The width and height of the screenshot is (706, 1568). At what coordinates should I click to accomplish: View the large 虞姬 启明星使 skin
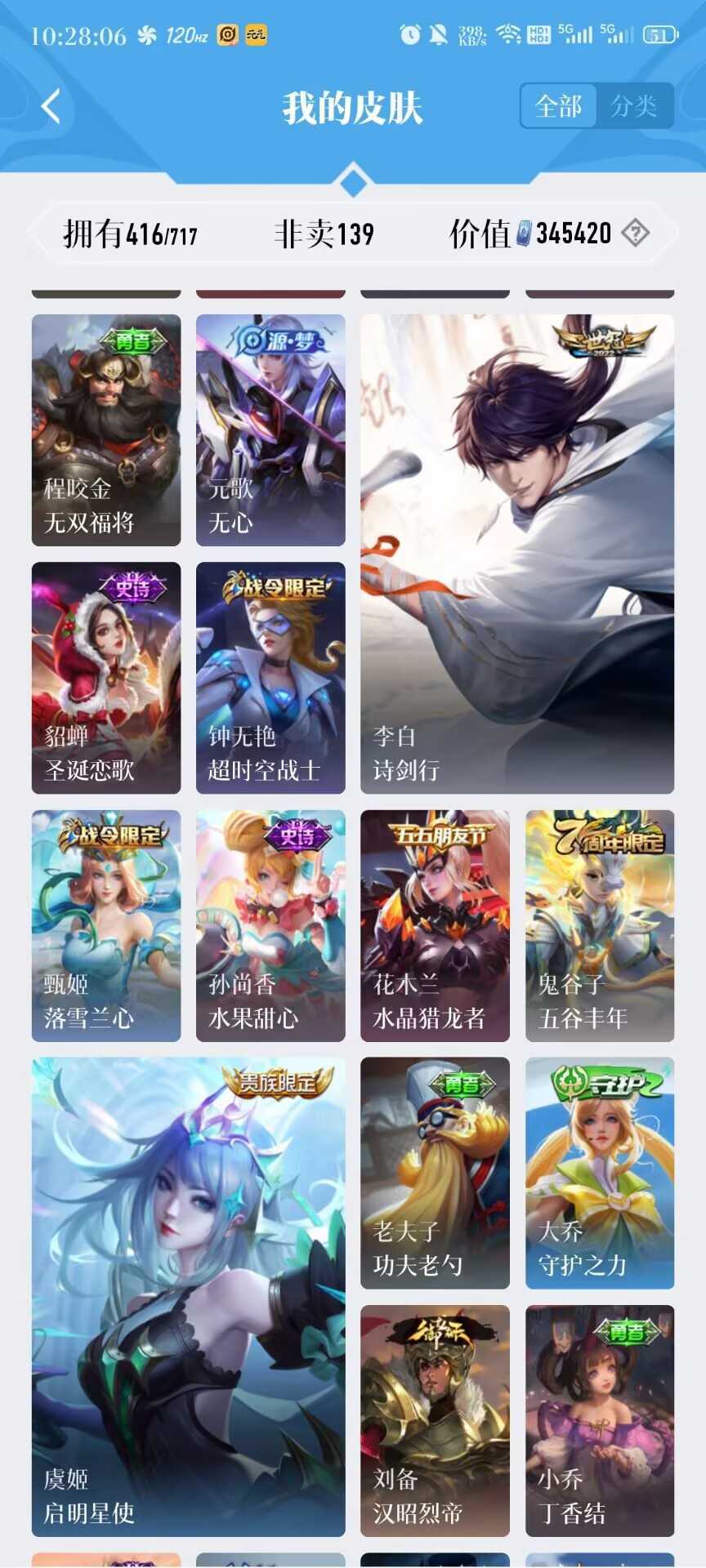(x=189, y=1297)
